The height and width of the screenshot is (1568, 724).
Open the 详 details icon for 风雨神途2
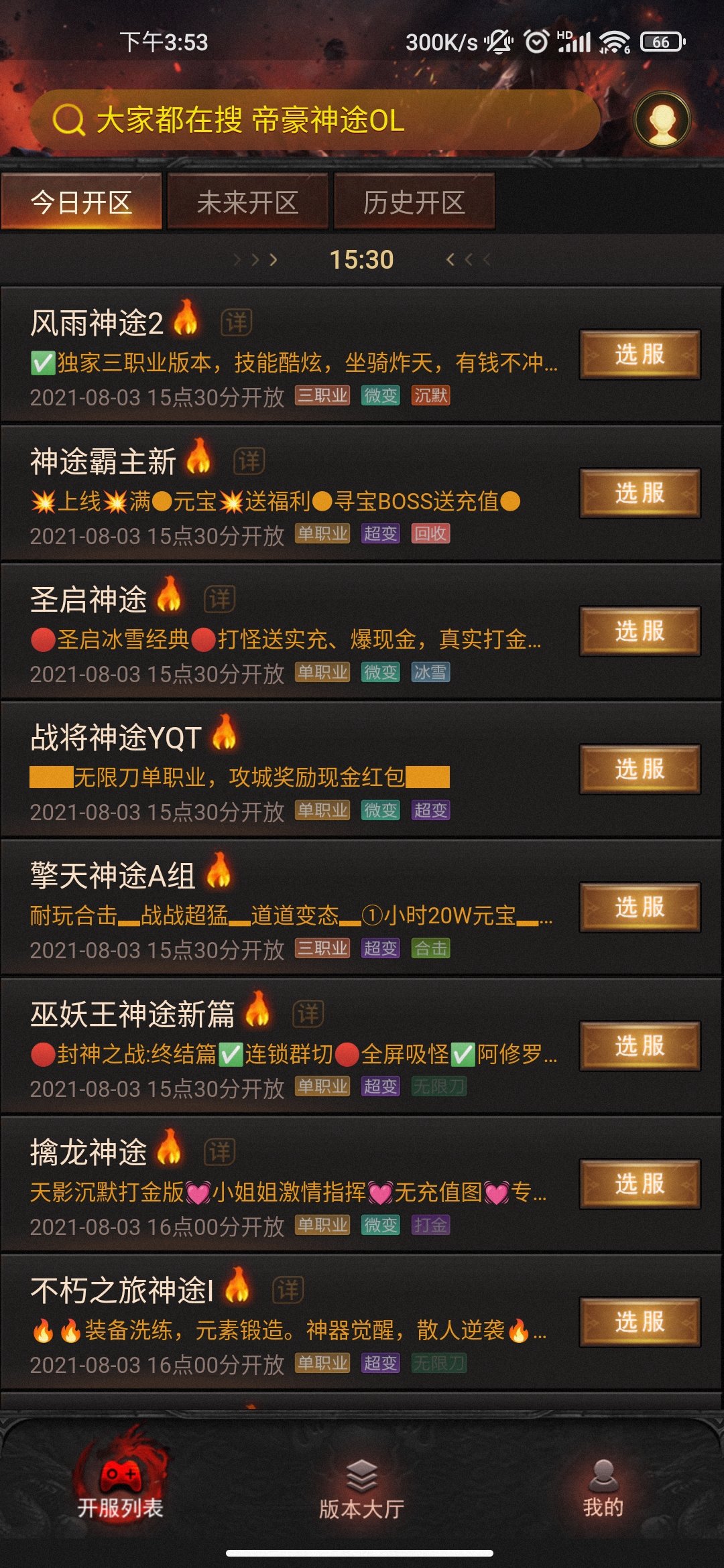click(x=237, y=322)
